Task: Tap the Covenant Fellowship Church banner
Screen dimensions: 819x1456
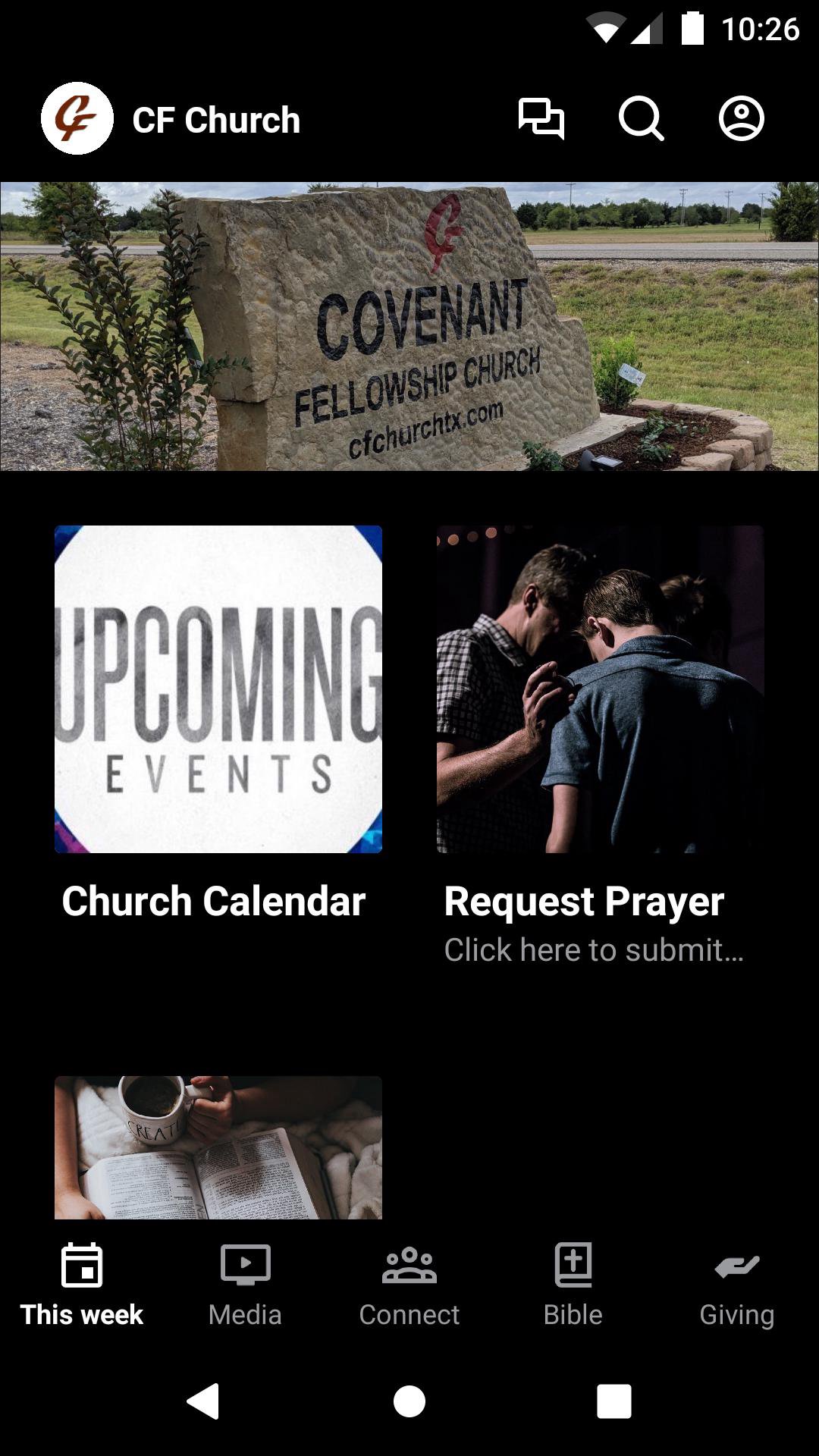Action: tap(409, 326)
